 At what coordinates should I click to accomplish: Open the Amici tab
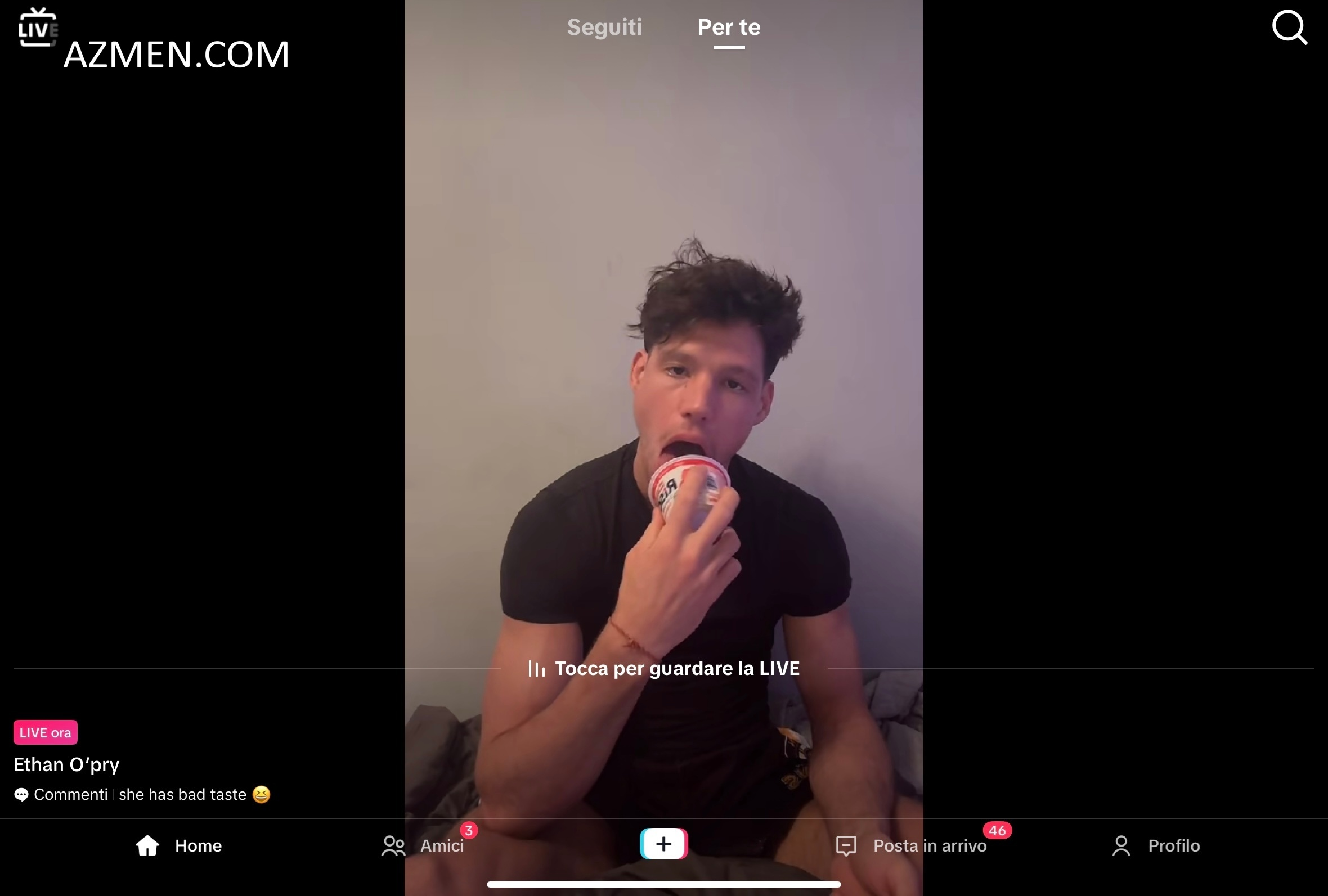click(x=423, y=845)
